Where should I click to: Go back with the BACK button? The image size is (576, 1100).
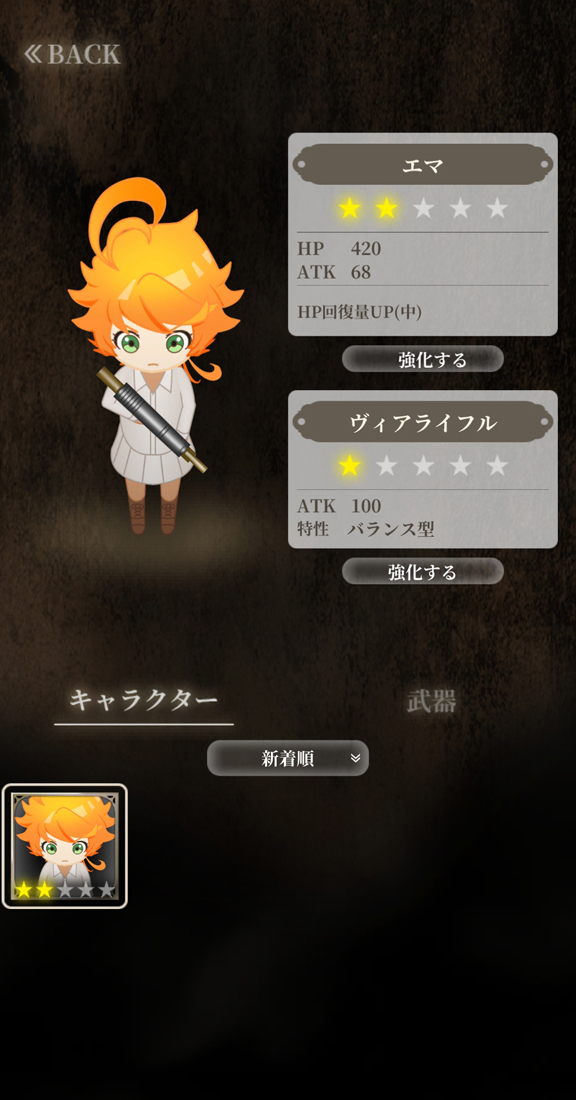coord(72,54)
